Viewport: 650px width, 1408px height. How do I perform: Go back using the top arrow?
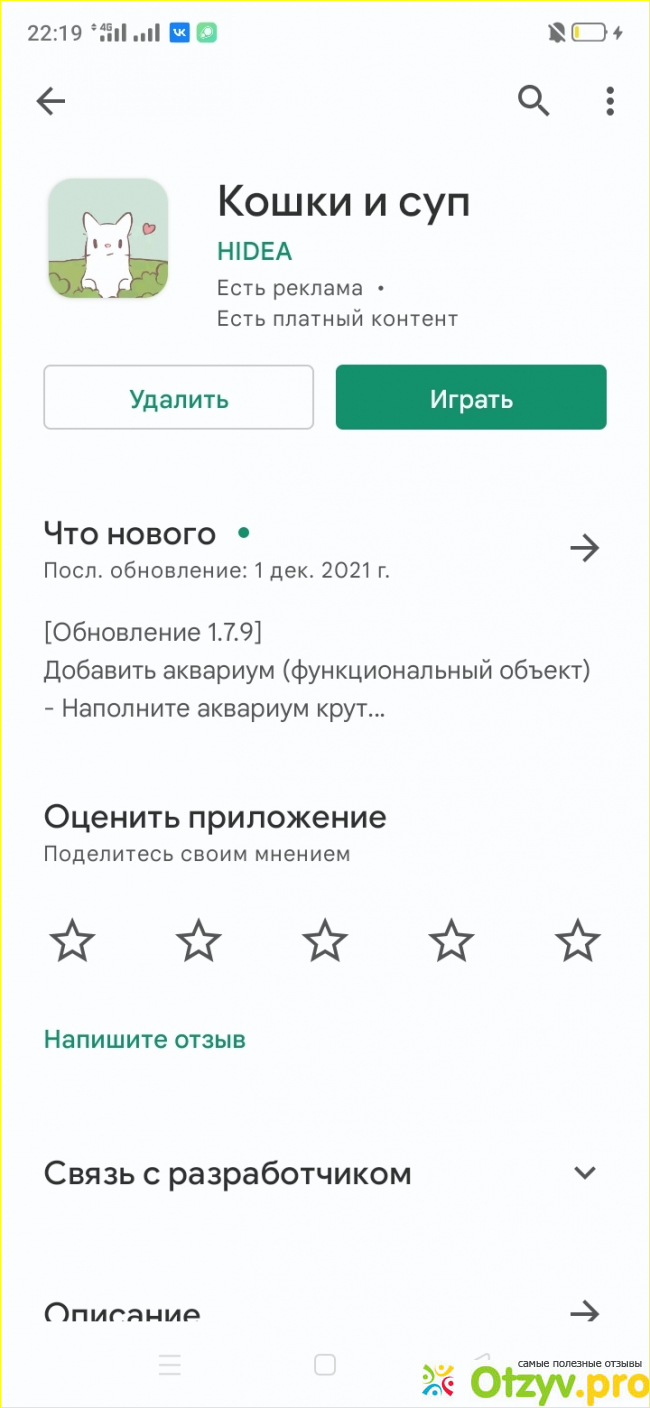(x=50, y=100)
